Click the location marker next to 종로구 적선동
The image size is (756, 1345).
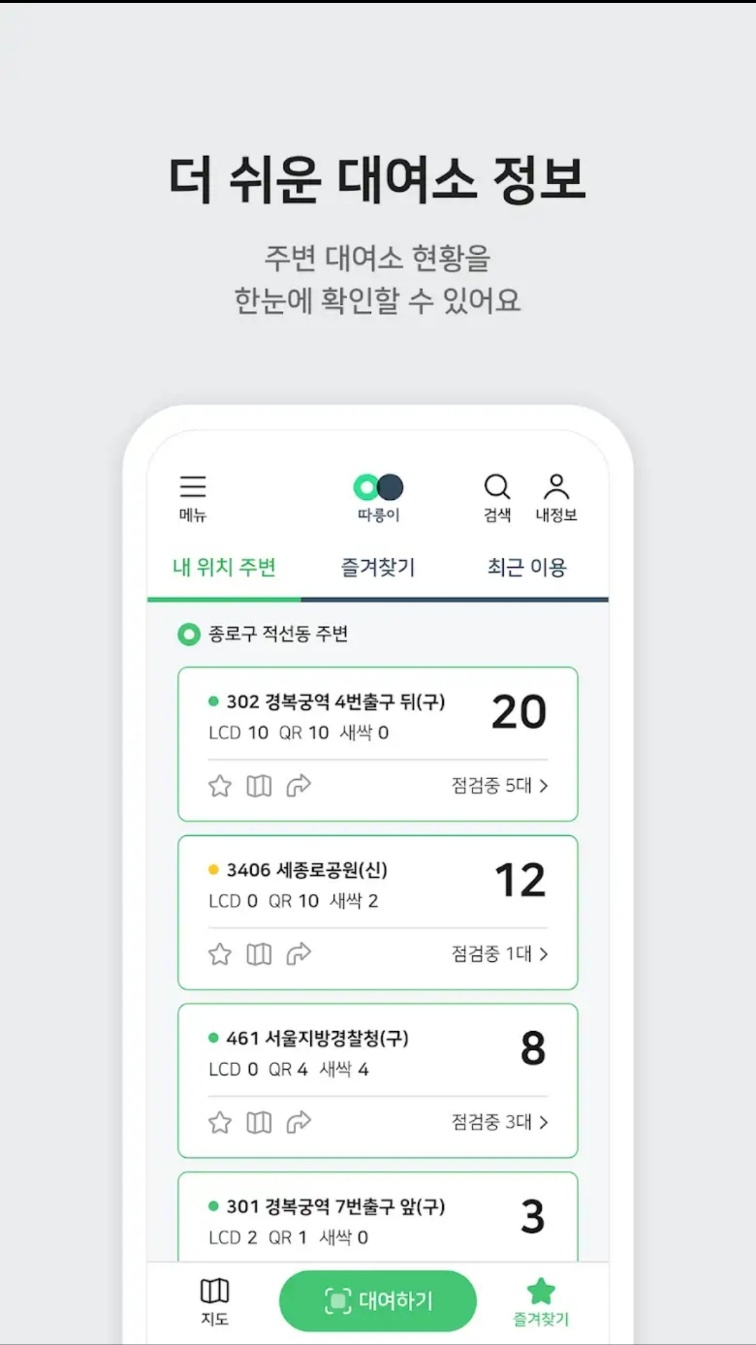coord(189,634)
